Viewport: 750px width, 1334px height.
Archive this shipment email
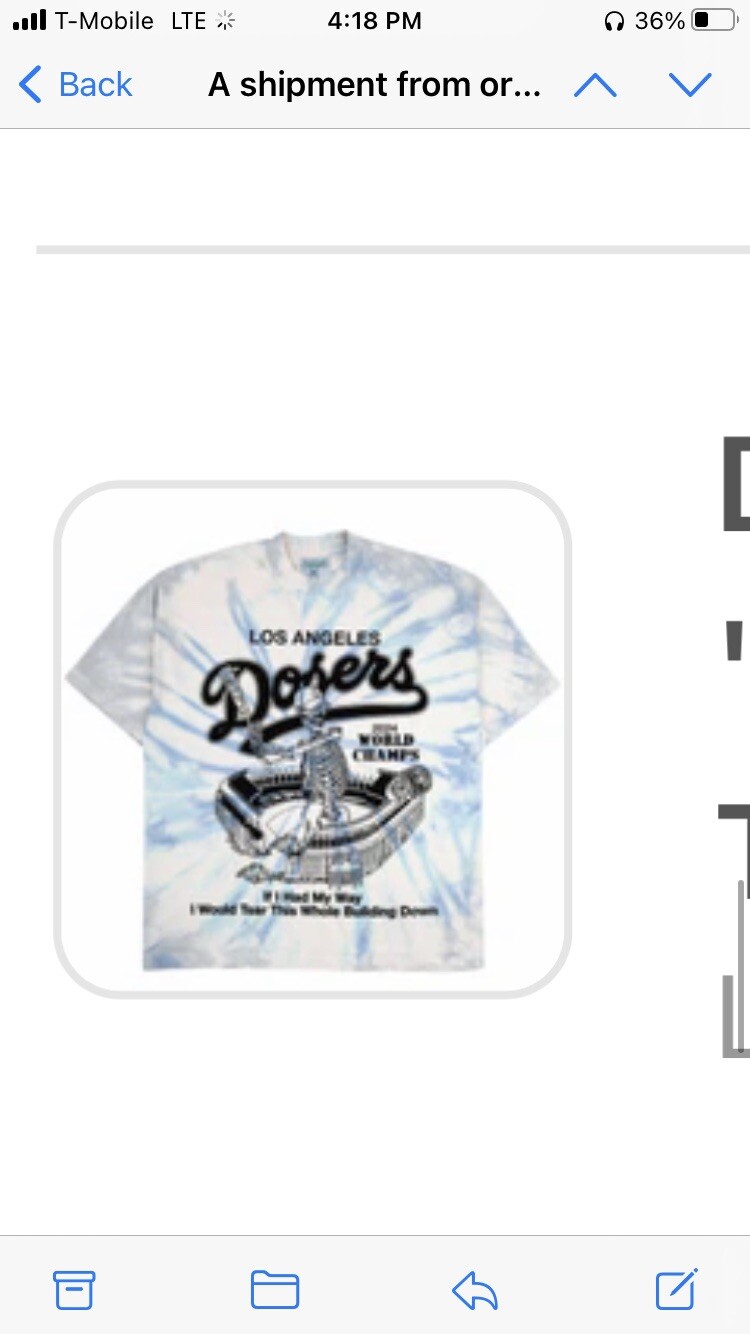[x=74, y=1290]
